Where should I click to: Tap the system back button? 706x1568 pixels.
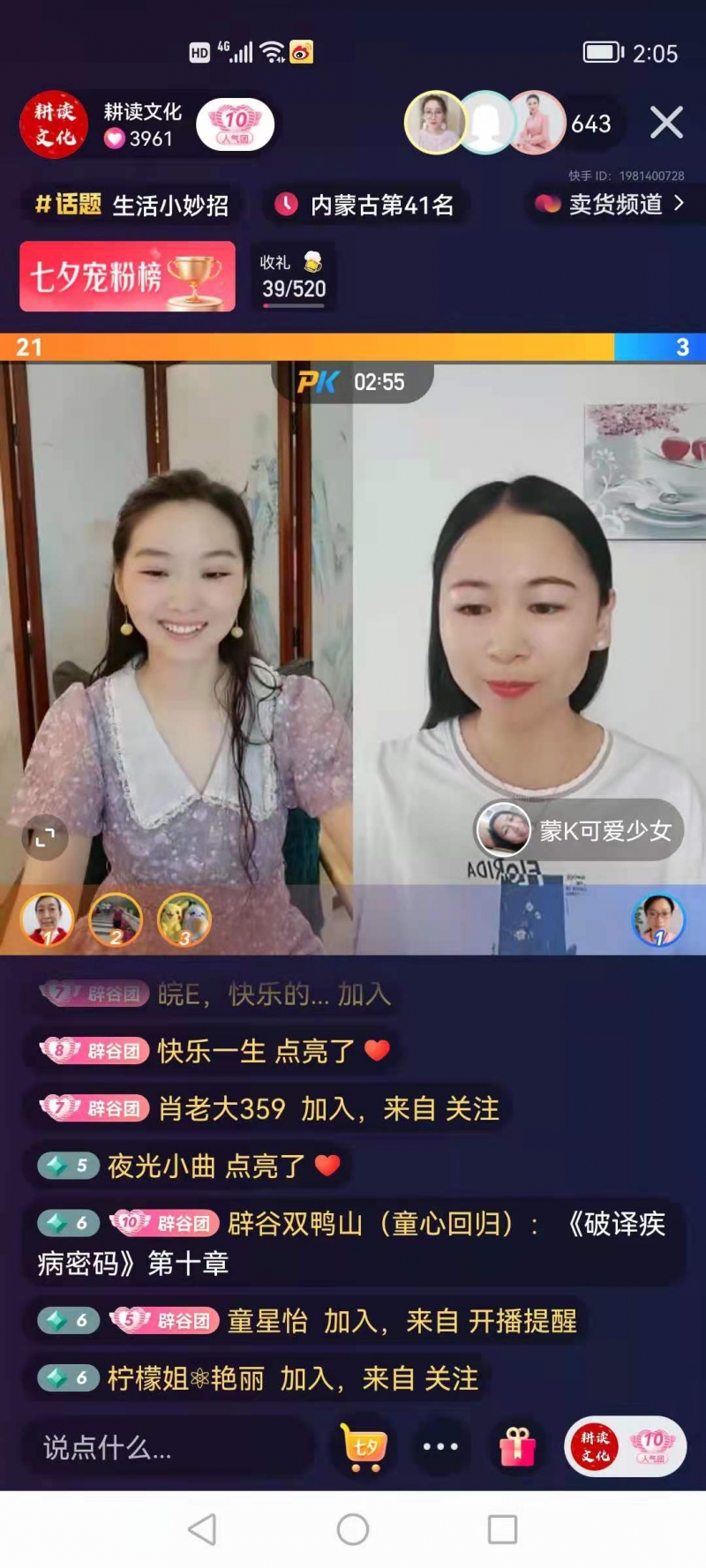[202, 1529]
